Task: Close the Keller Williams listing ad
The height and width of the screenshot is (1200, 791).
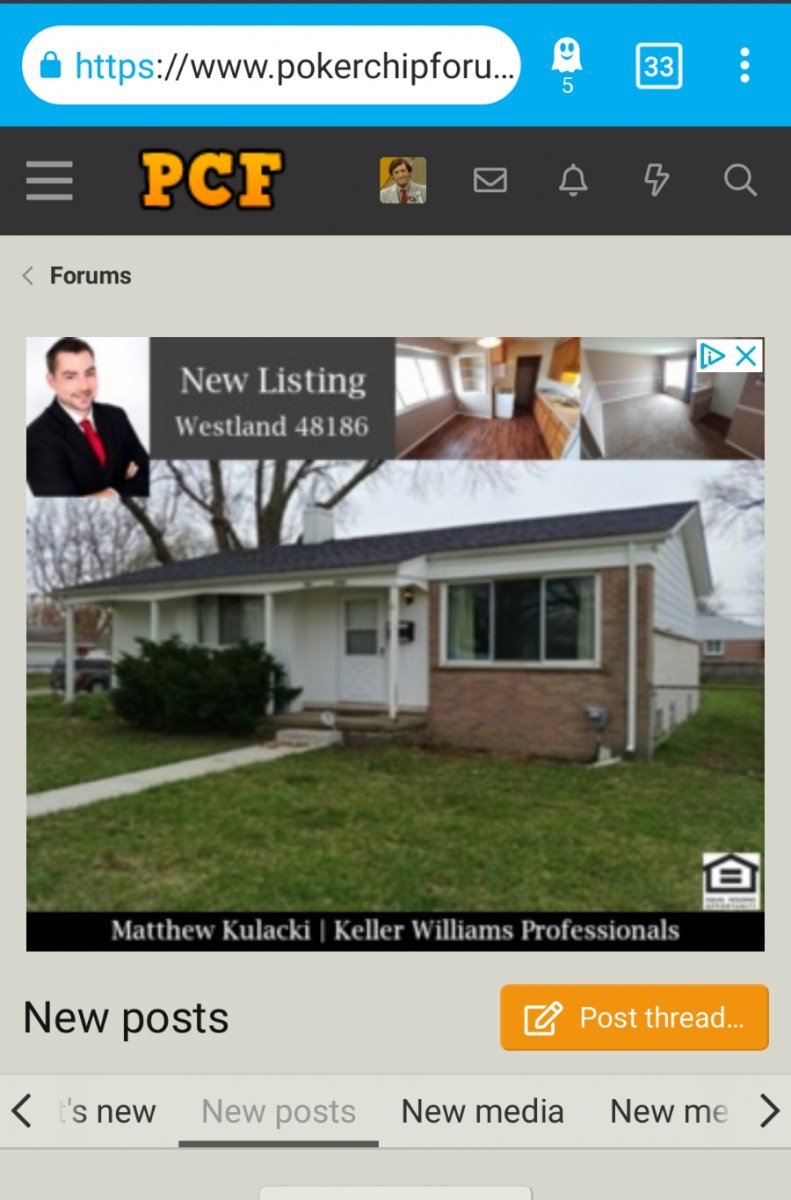Action: (x=746, y=356)
